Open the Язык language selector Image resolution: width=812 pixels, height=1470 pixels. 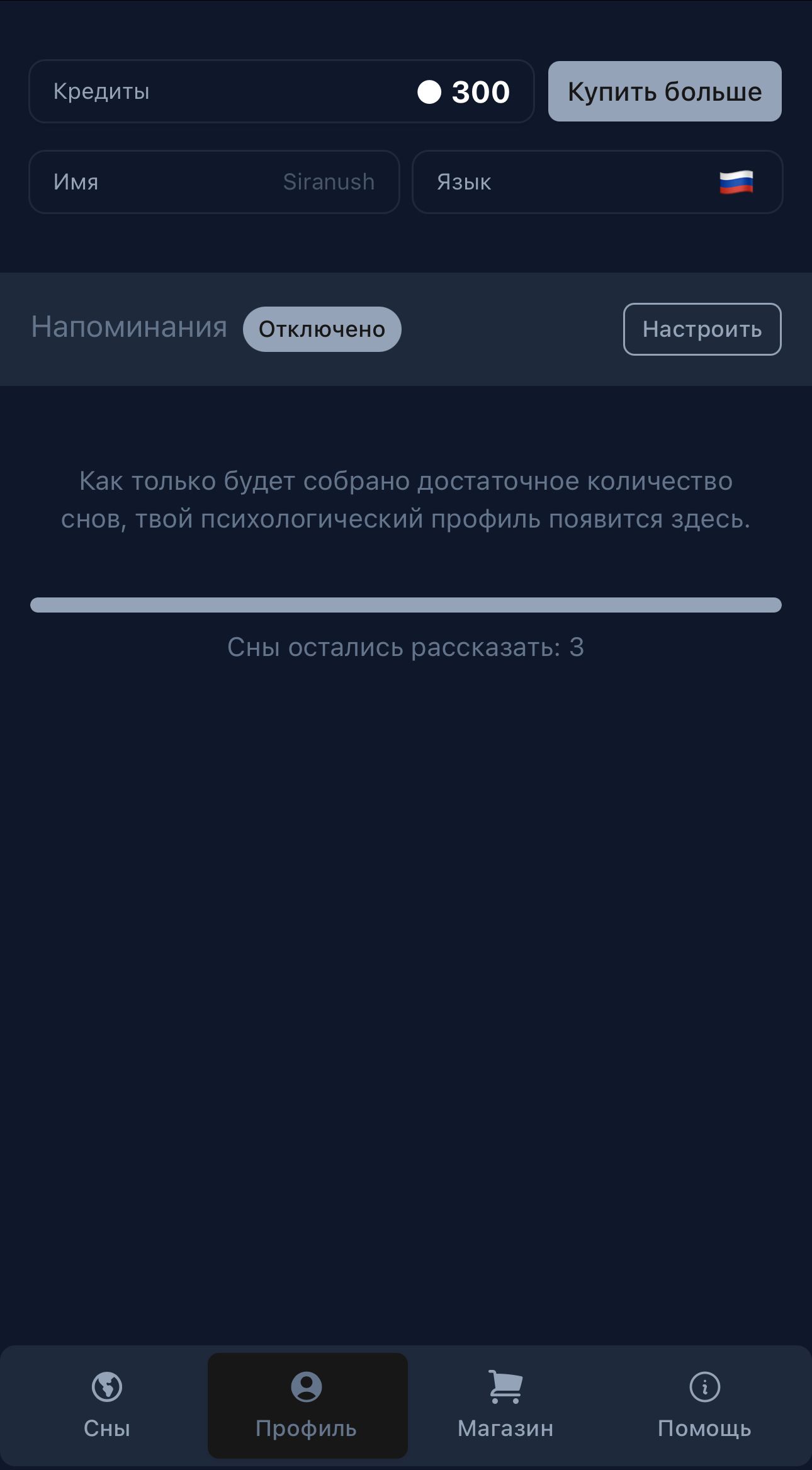pos(597,182)
